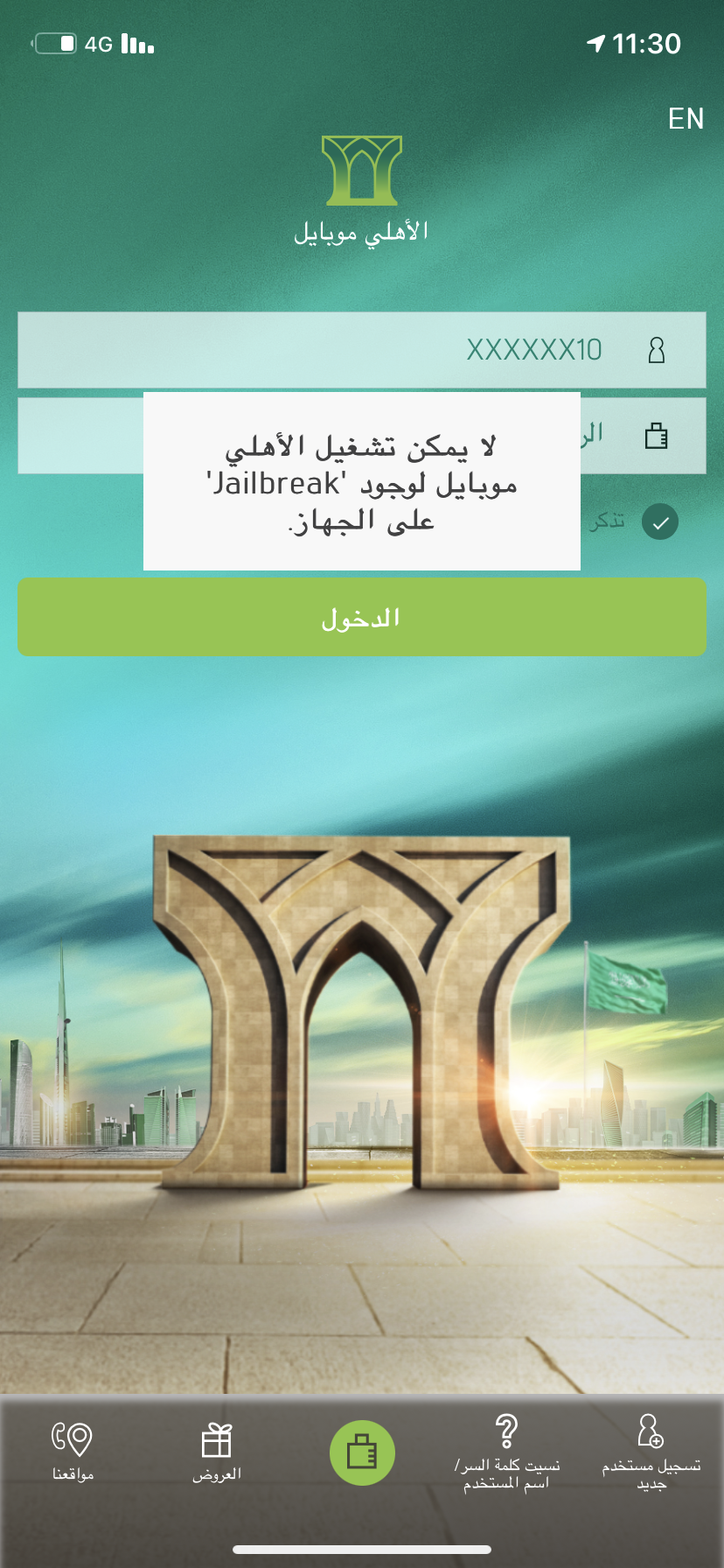Open نسيت كلمة السر forgot password
The height and width of the screenshot is (1568, 724).
click(x=506, y=1452)
